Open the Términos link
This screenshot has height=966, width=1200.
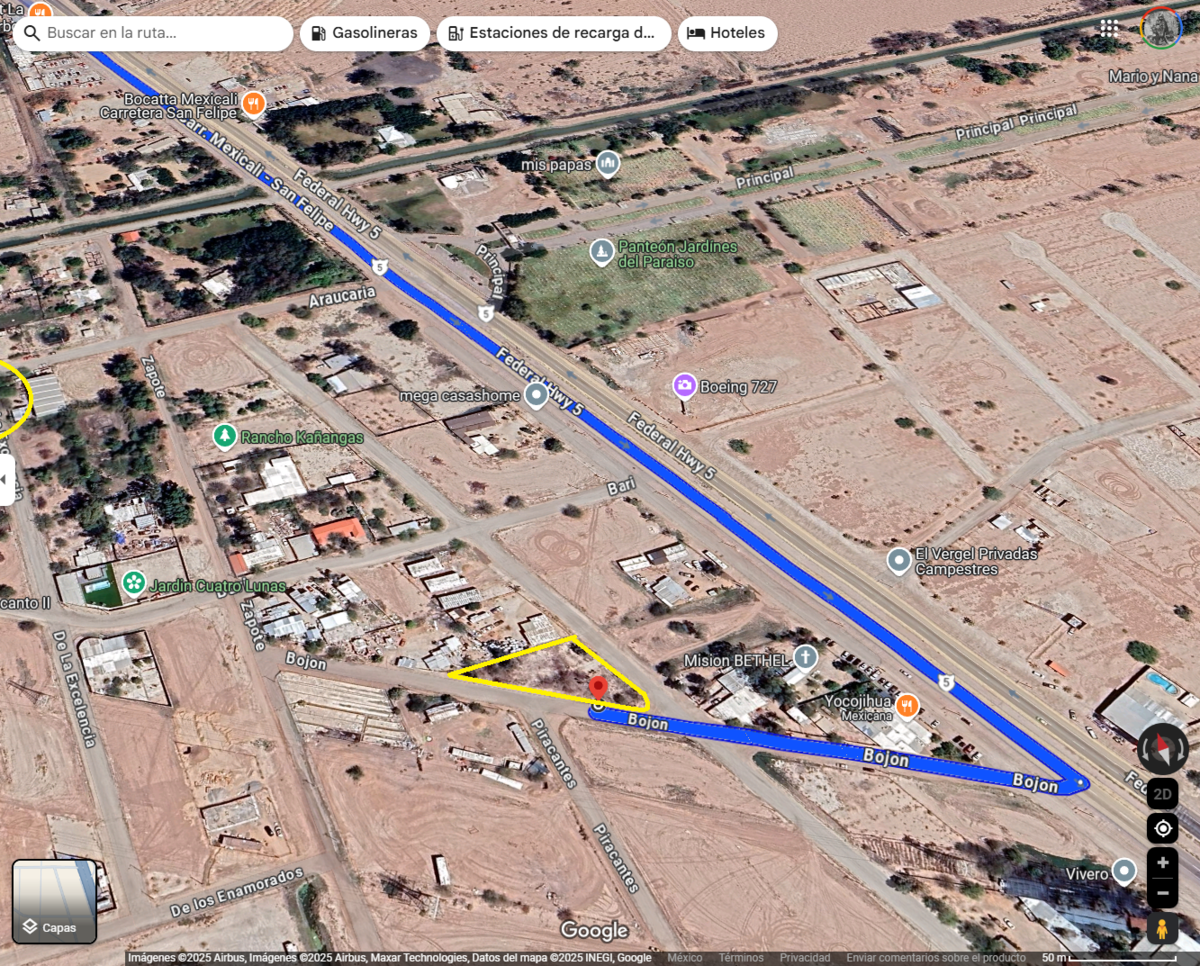(x=740, y=958)
